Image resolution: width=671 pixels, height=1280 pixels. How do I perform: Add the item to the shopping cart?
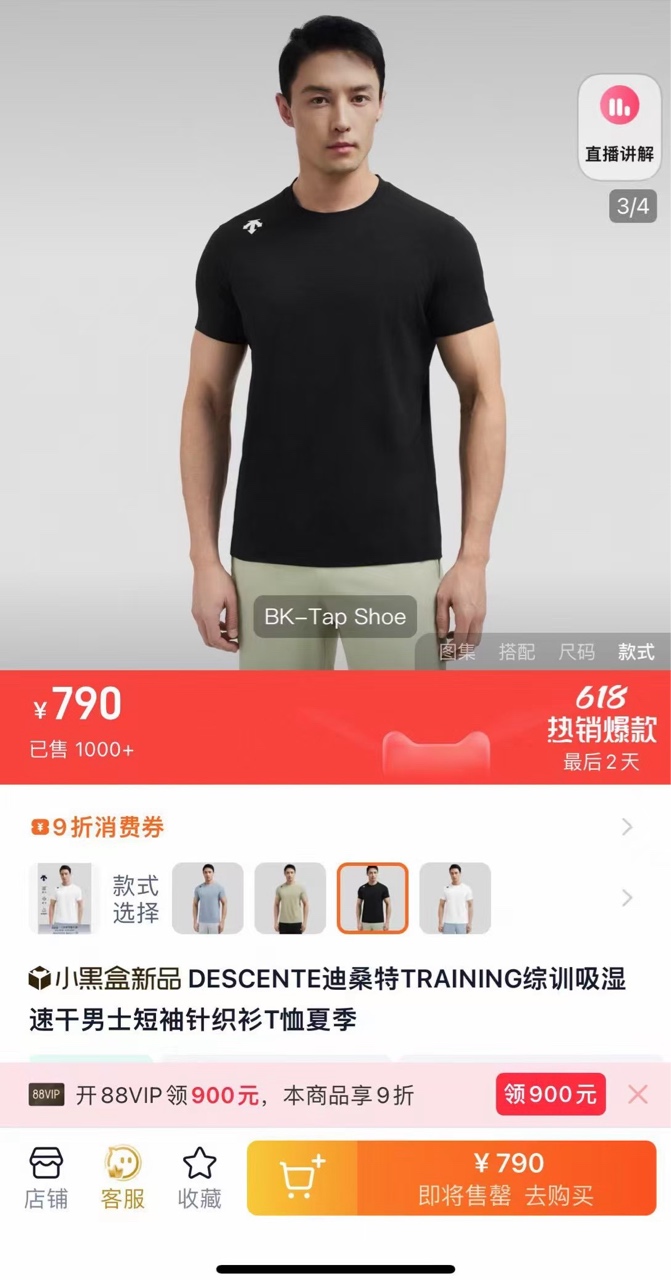[302, 1178]
